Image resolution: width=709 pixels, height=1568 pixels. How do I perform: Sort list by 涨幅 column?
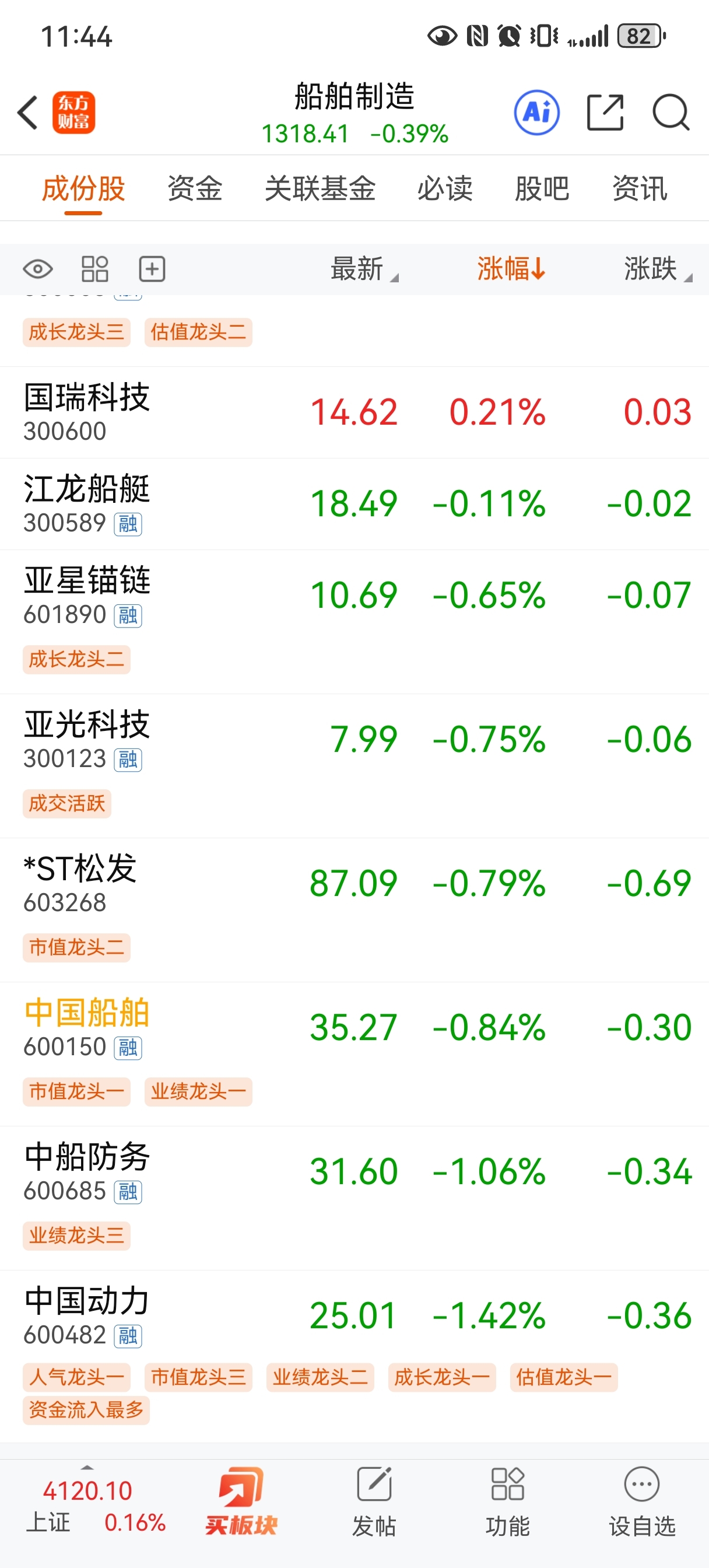[x=511, y=268]
